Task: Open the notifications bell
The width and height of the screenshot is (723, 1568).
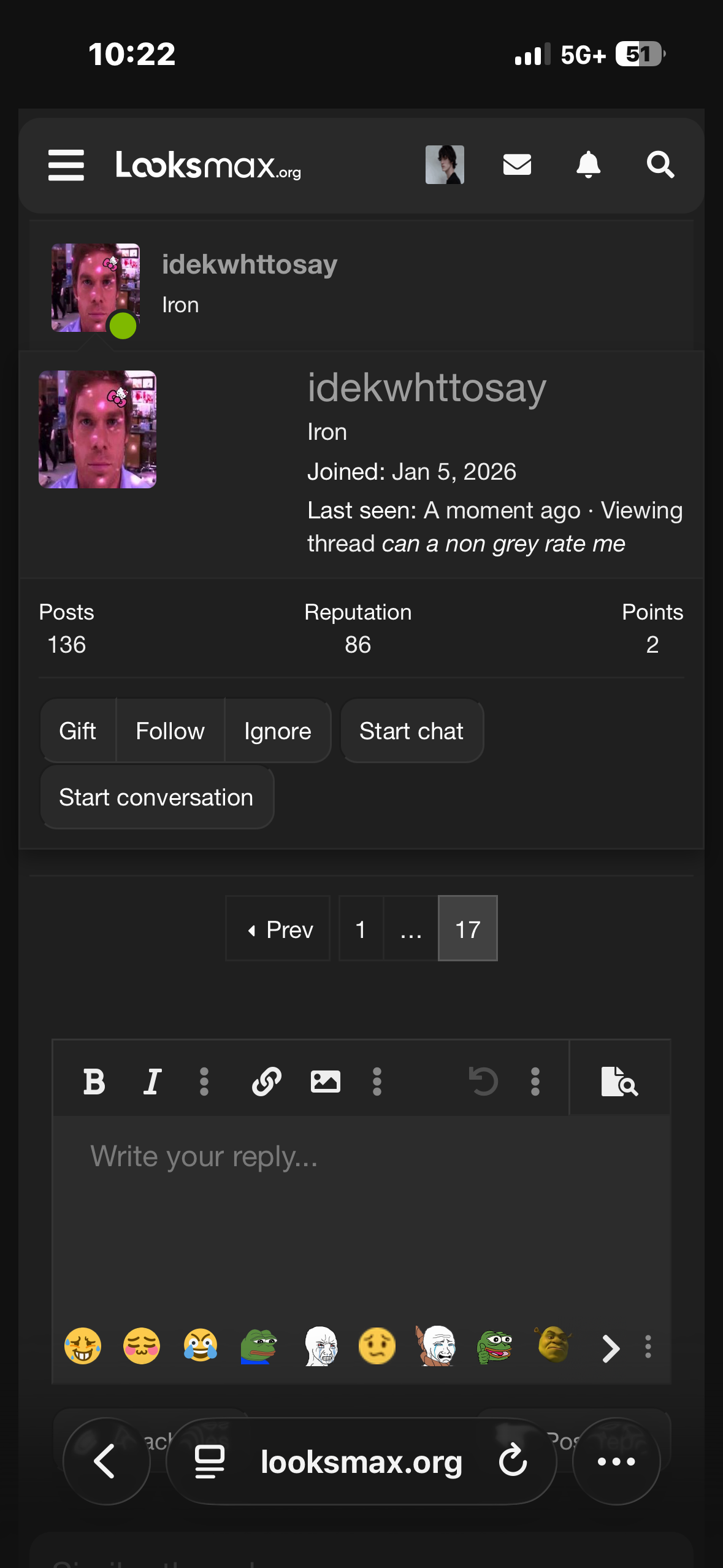Action: (588, 164)
